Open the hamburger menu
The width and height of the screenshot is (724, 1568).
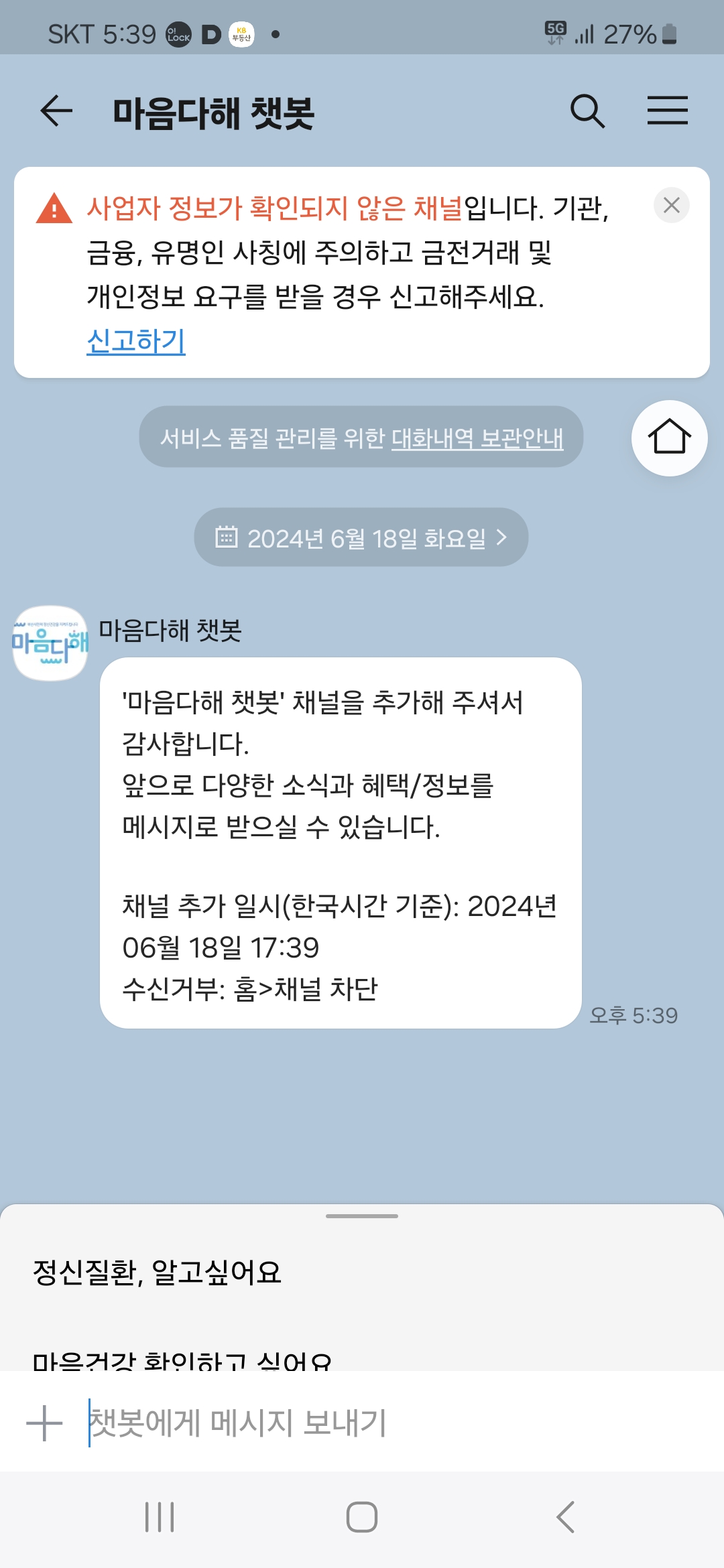click(667, 111)
